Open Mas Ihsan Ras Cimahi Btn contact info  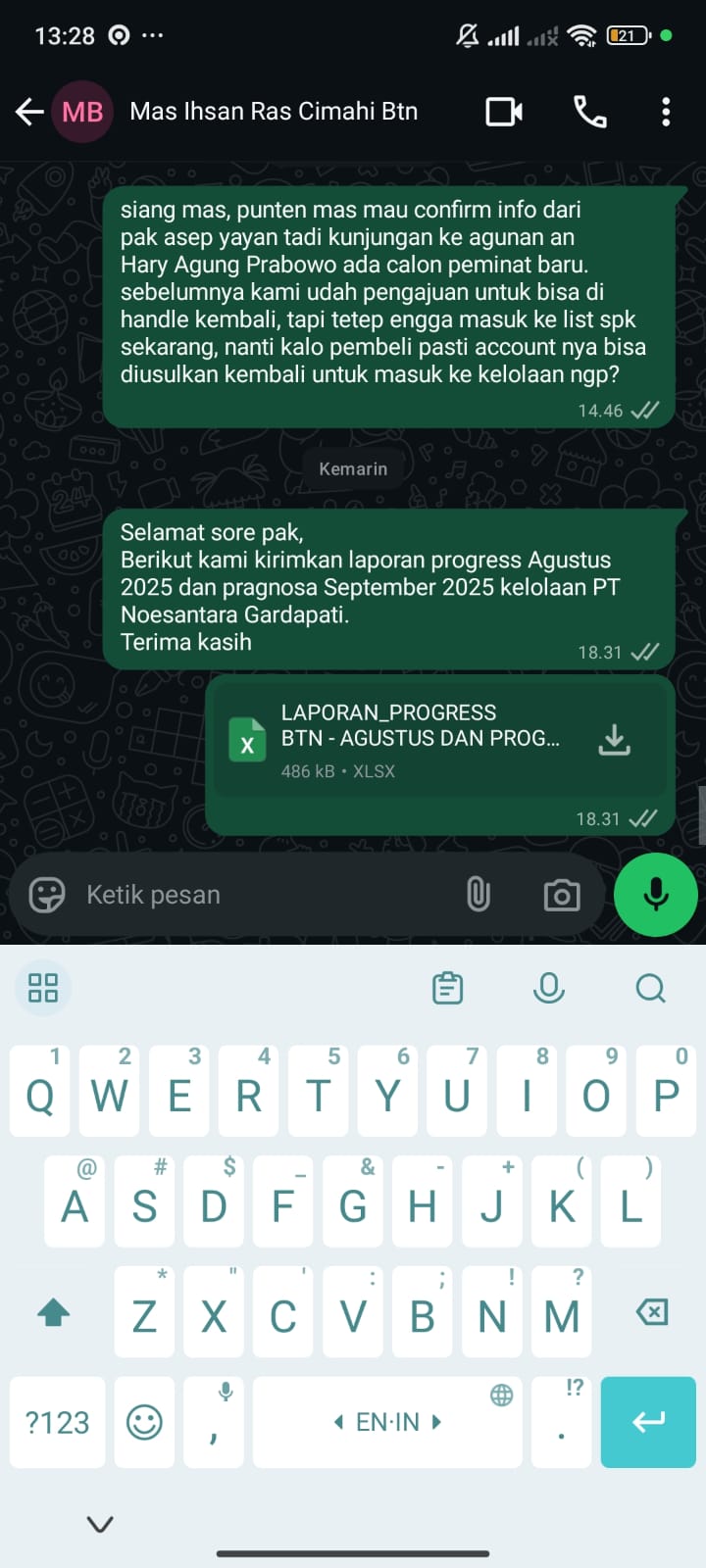click(274, 112)
